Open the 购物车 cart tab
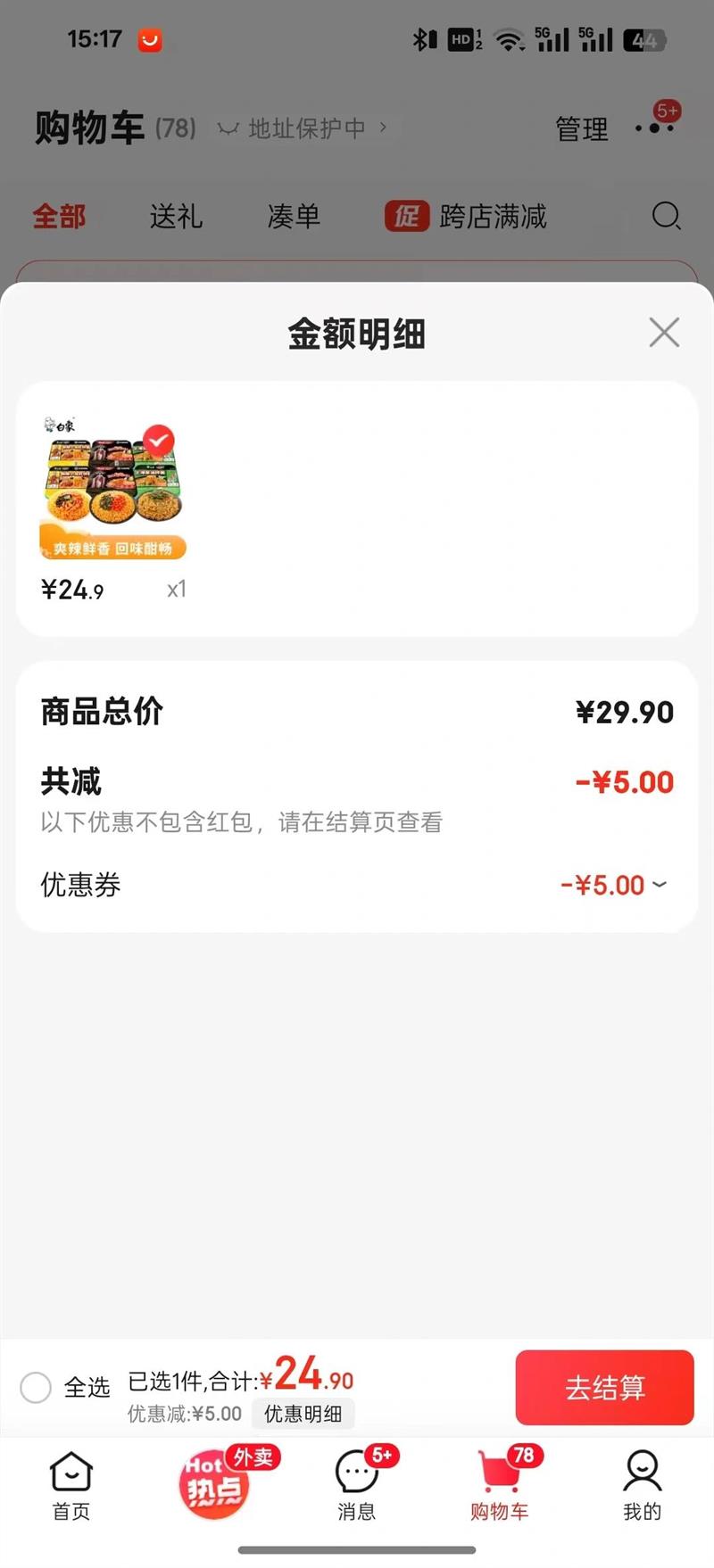The image size is (714, 1568). (500, 1485)
